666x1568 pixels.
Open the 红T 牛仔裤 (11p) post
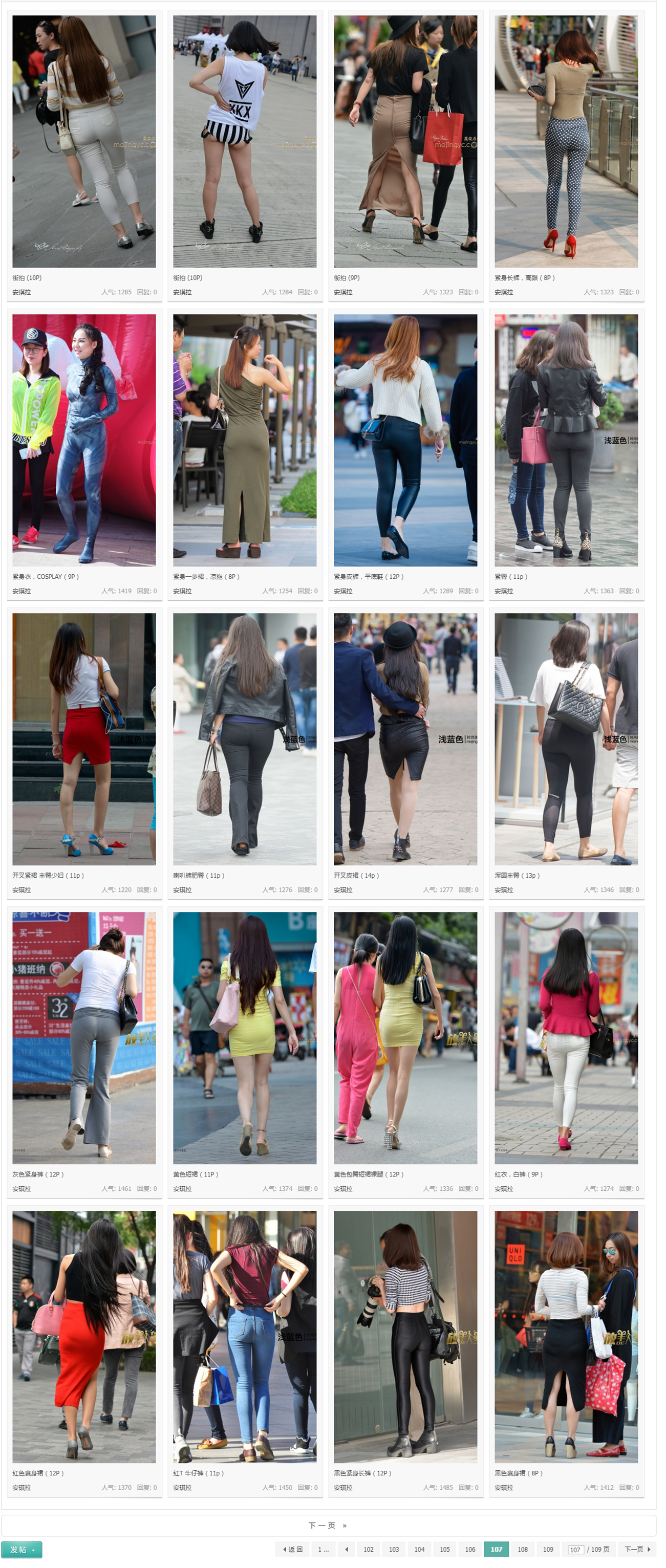click(199, 1473)
